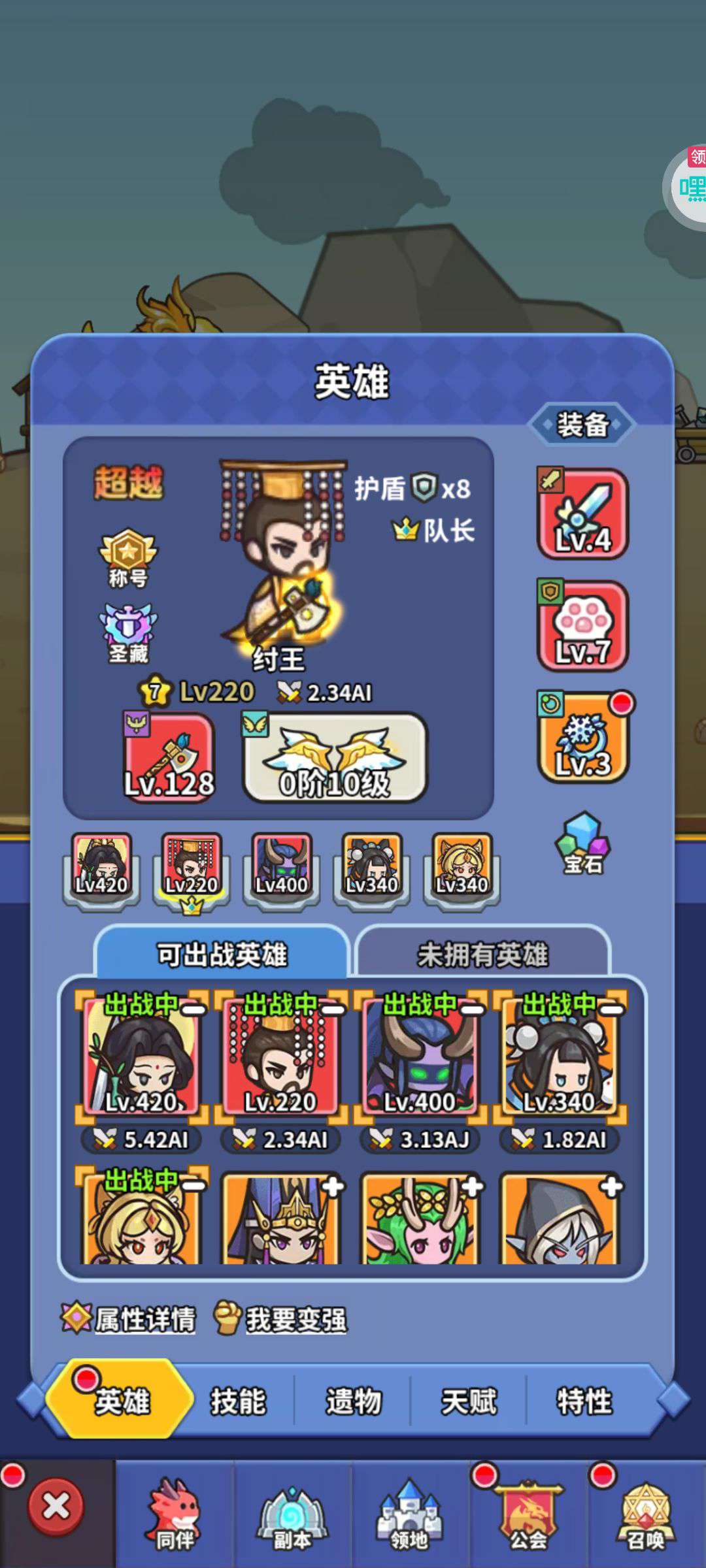Open the 0阶10级 wings upgrade
Viewport: 706px width, 1568px height.
(335, 758)
